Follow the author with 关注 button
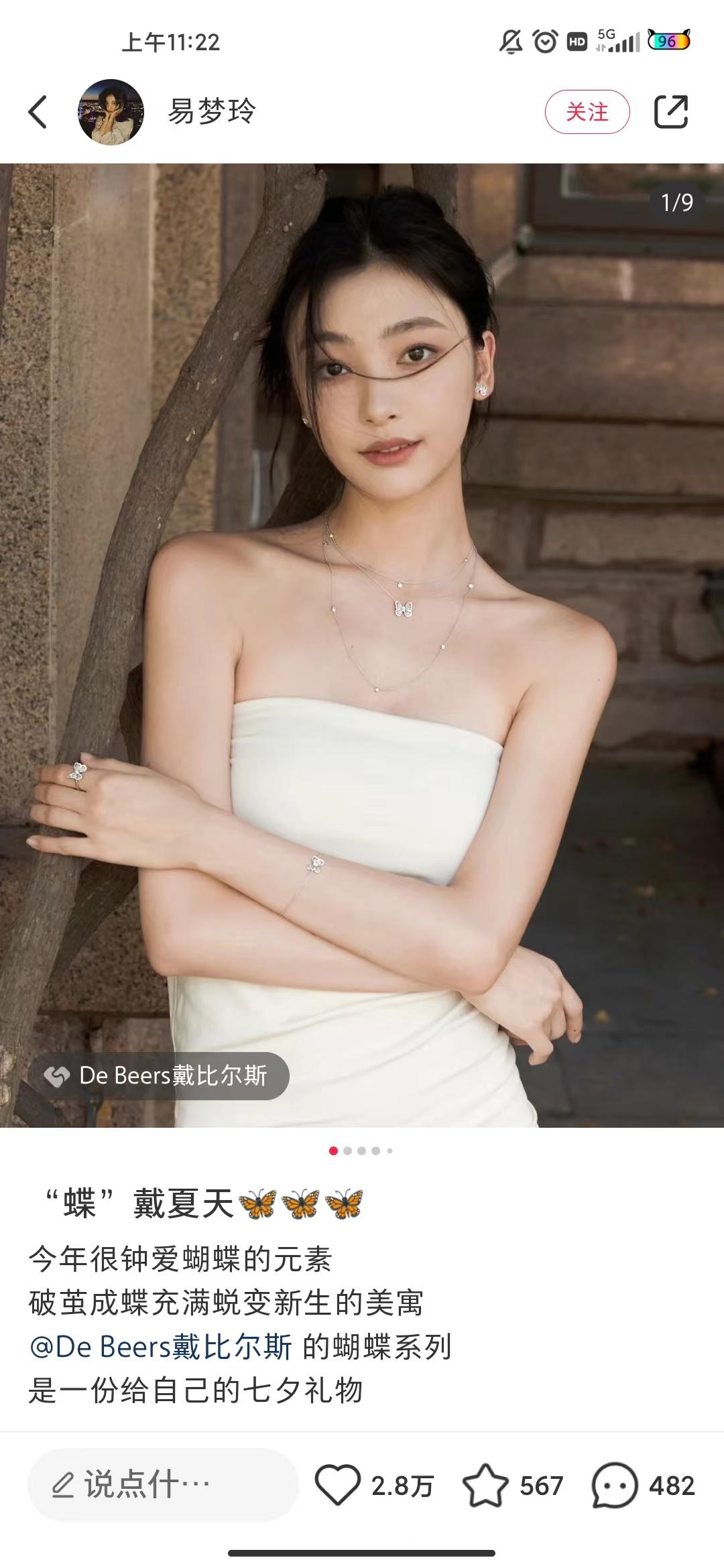 tap(587, 112)
